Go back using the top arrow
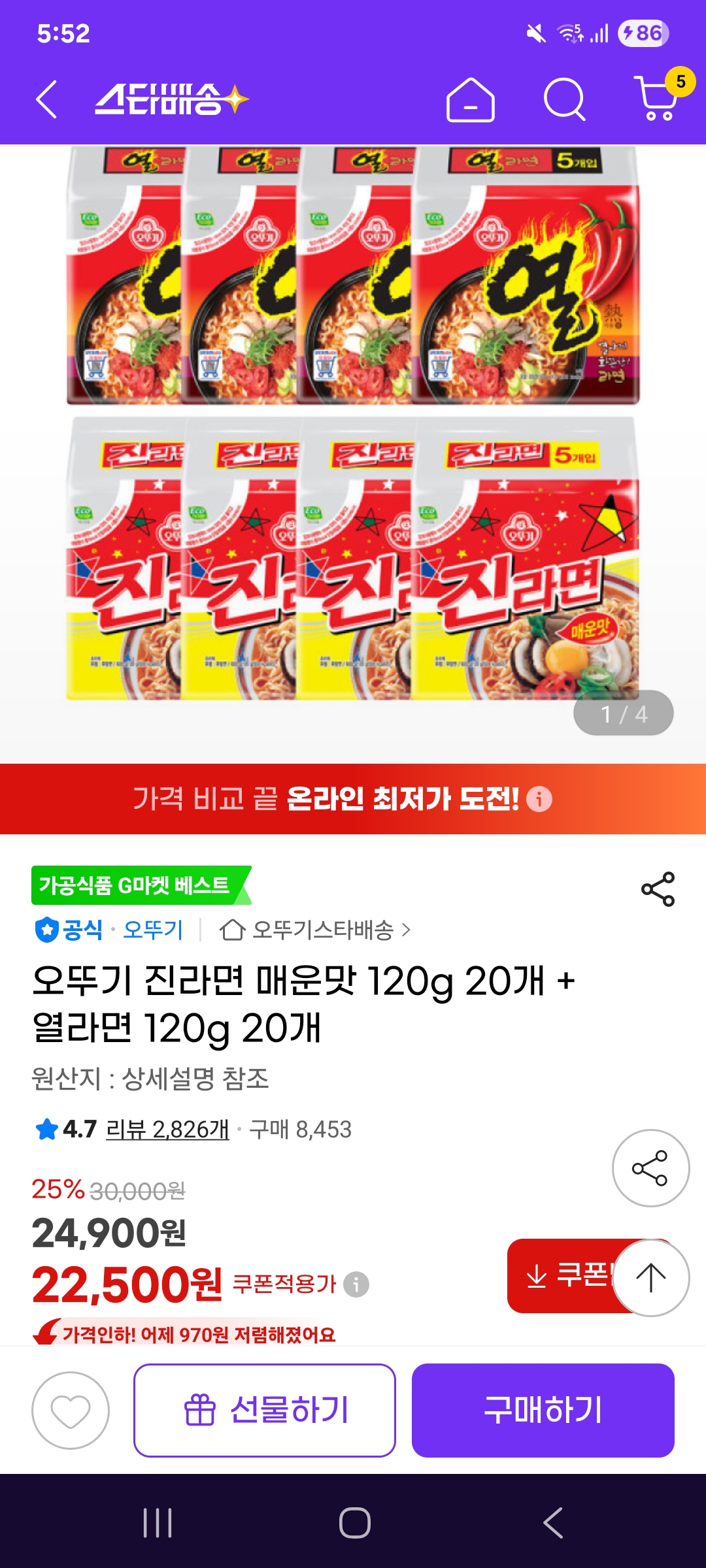The height and width of the screenshot is (1568, 706). click(x=46, y=100)
